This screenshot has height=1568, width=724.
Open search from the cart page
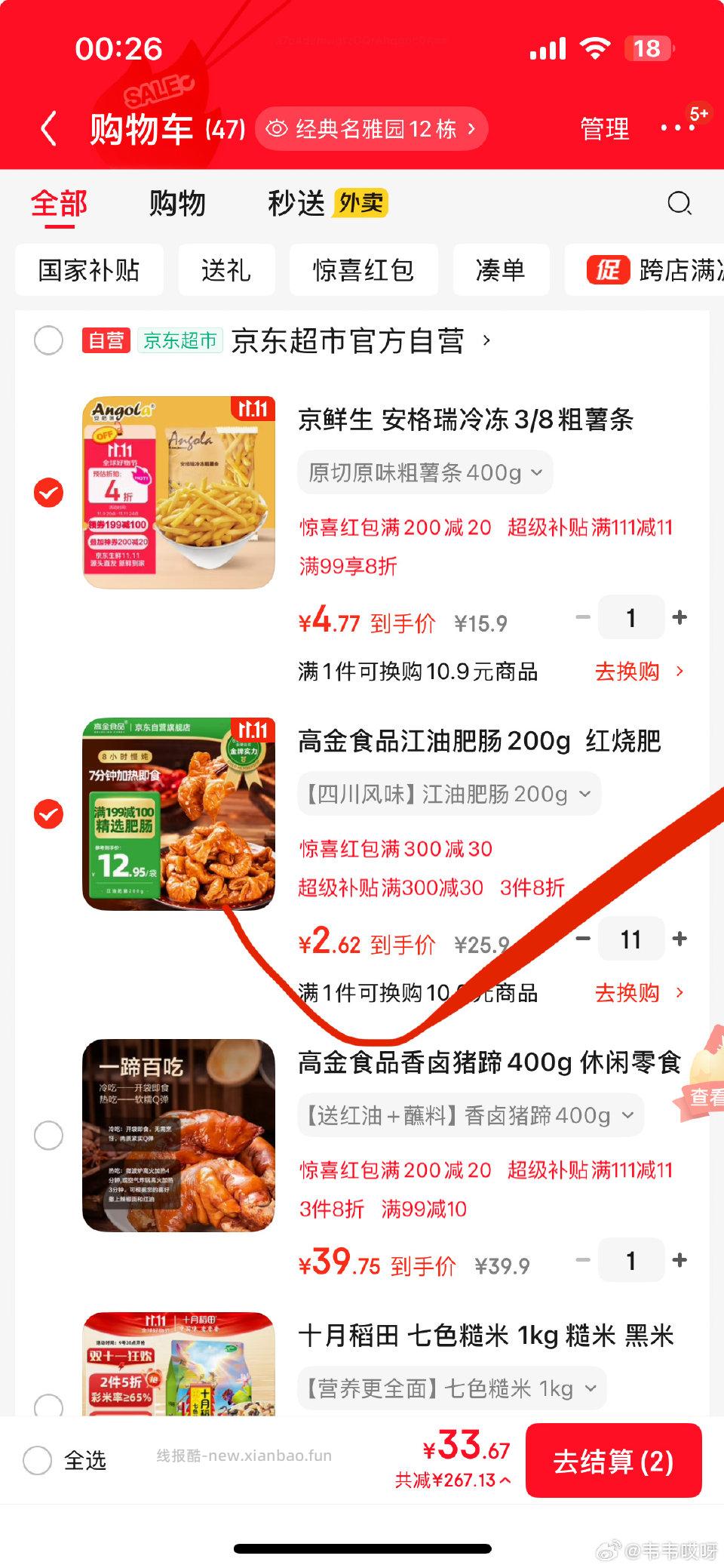click(x=680, y=202)
